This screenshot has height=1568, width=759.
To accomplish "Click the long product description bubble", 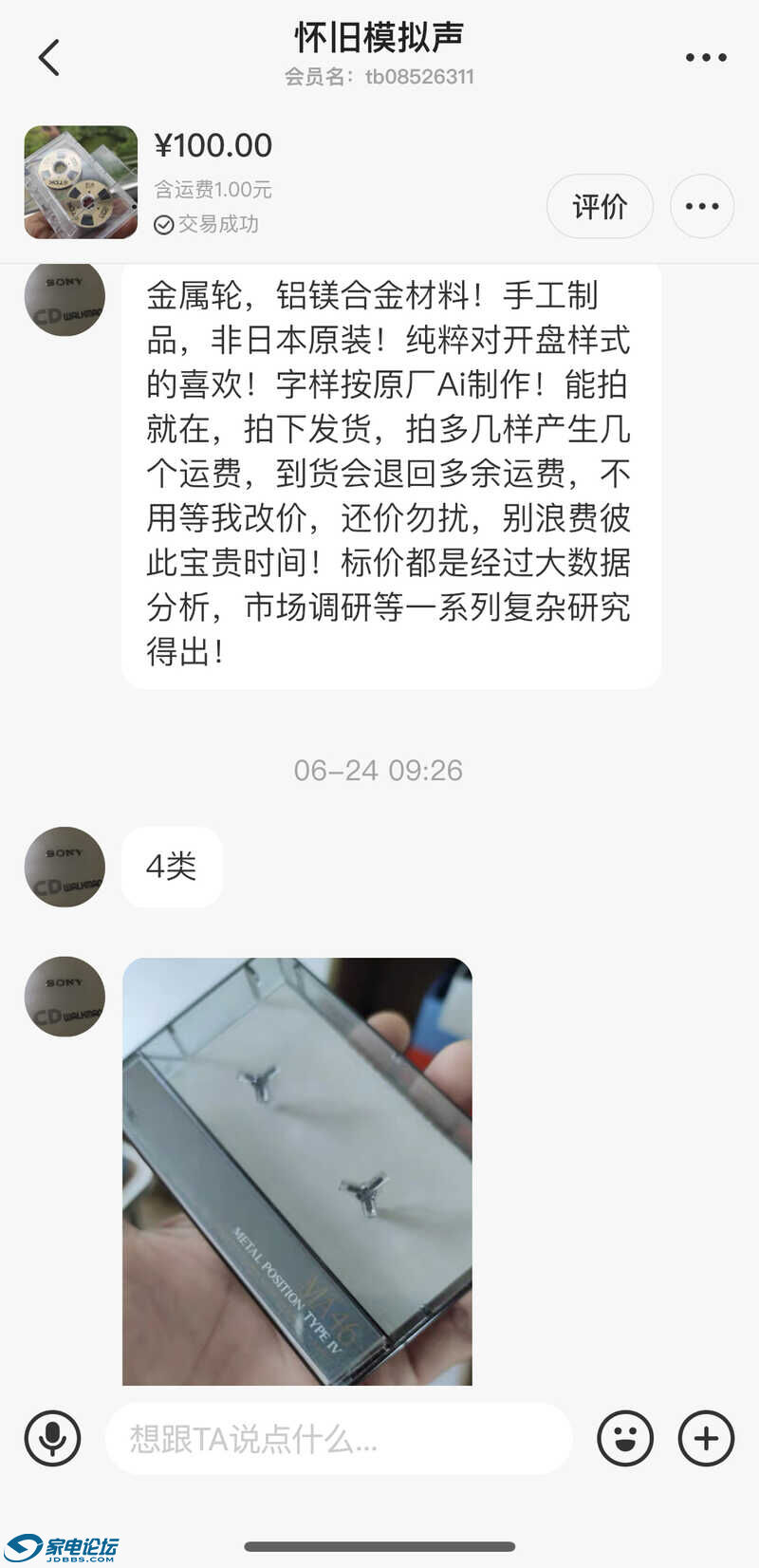I will point(389,475).
